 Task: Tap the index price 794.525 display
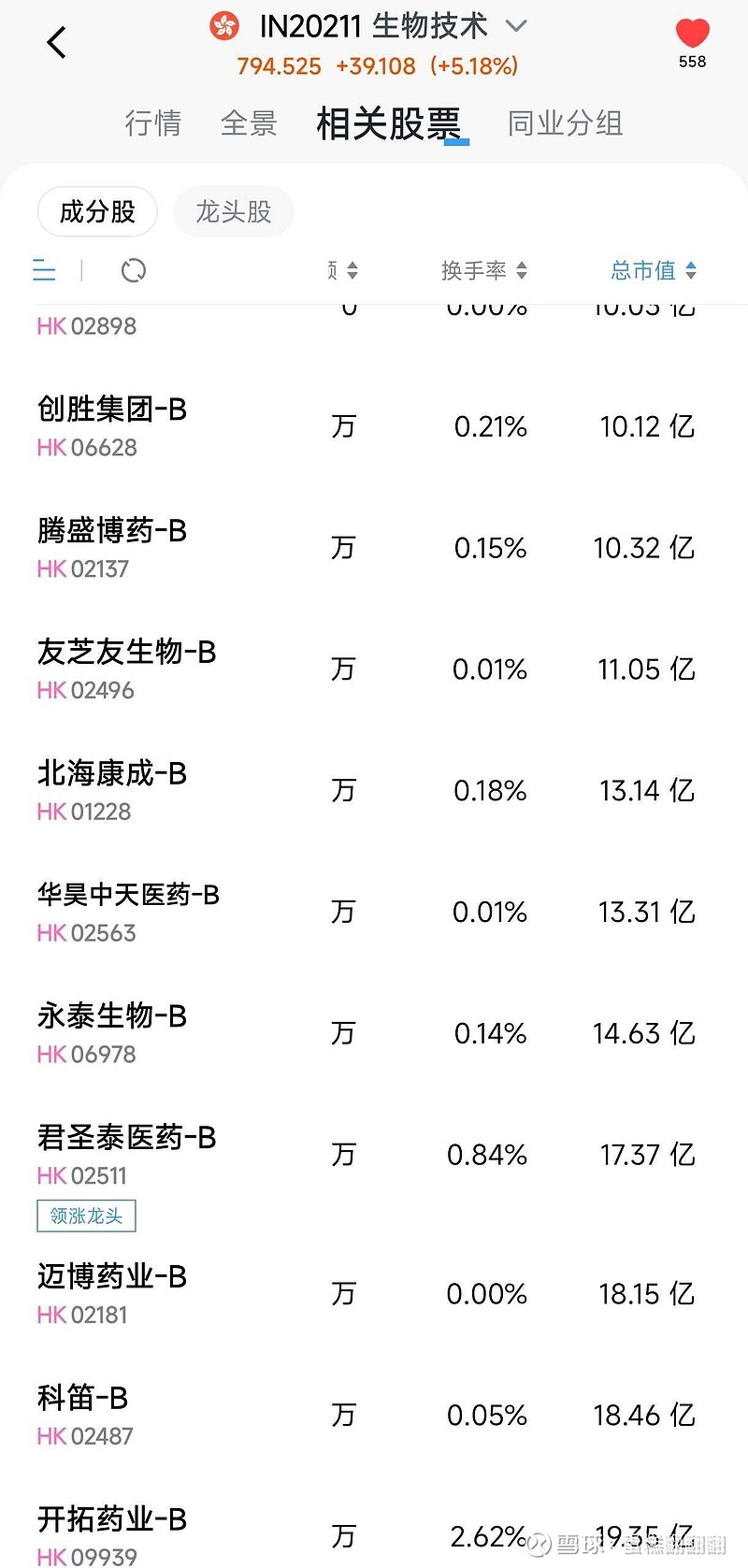tap(280, 66)
